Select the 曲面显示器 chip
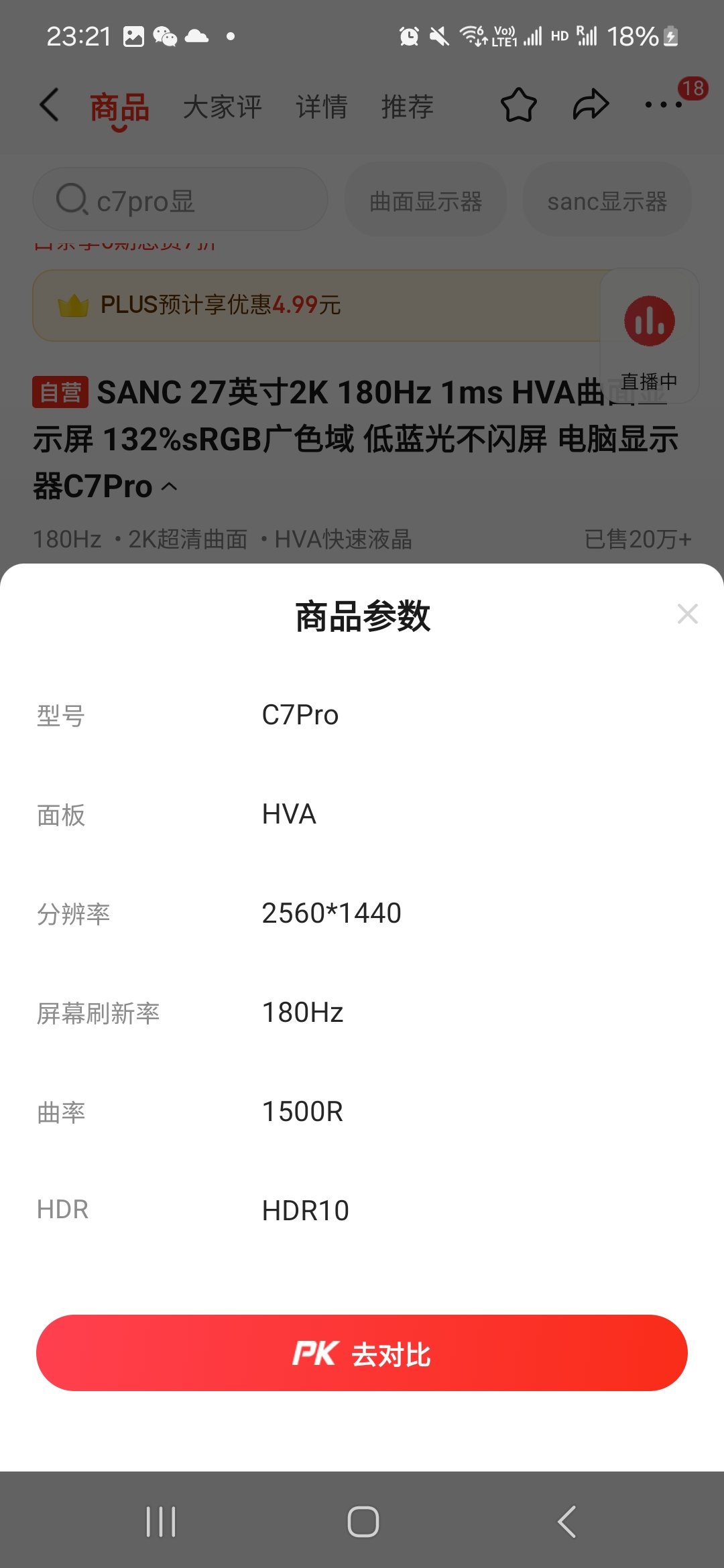This screenshot has height=1568, width=724. pos(426,201)
